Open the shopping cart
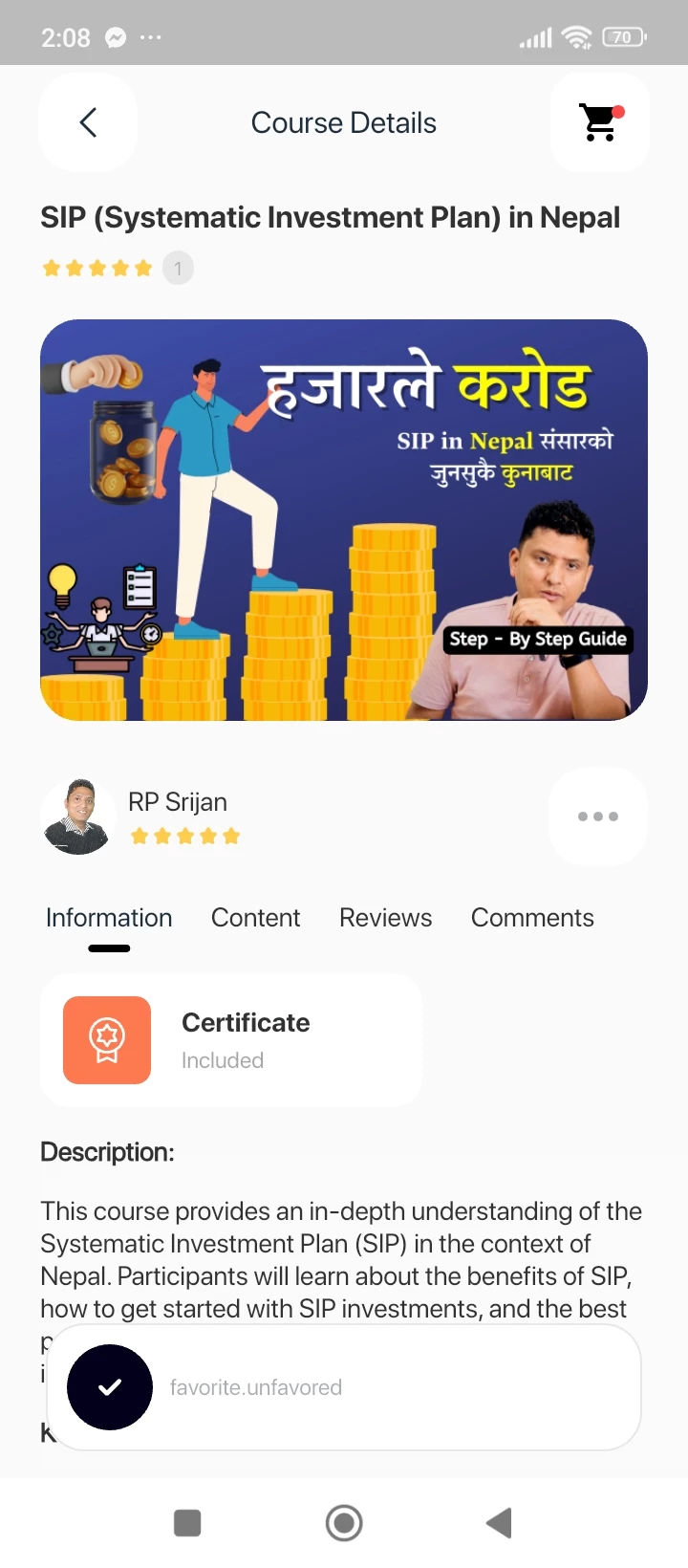The height and width of the screenshot is (1568, 688). click(600, 122)
